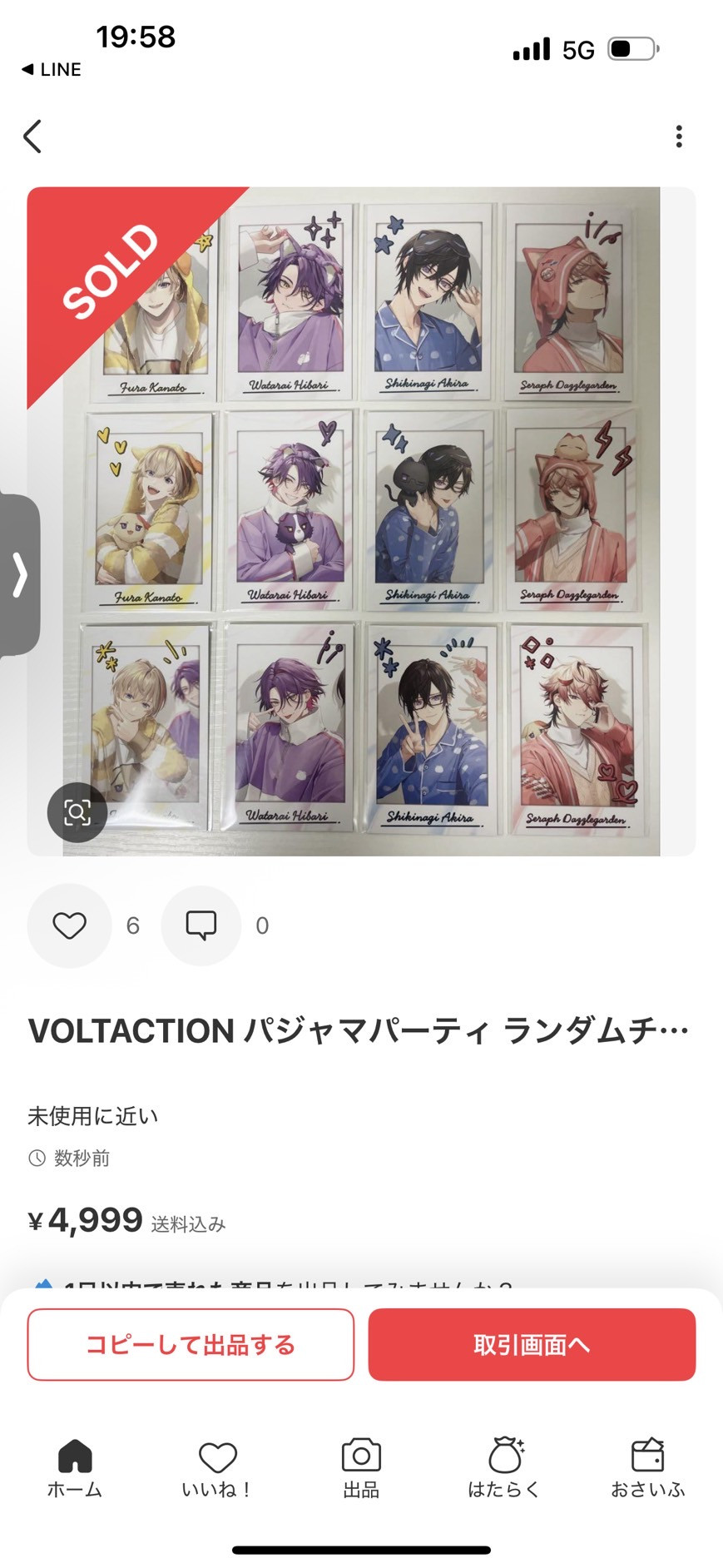This screenshot has height=1568, width=723.
Task: Expand the side panel arrow handle
Action: [19, 575]
